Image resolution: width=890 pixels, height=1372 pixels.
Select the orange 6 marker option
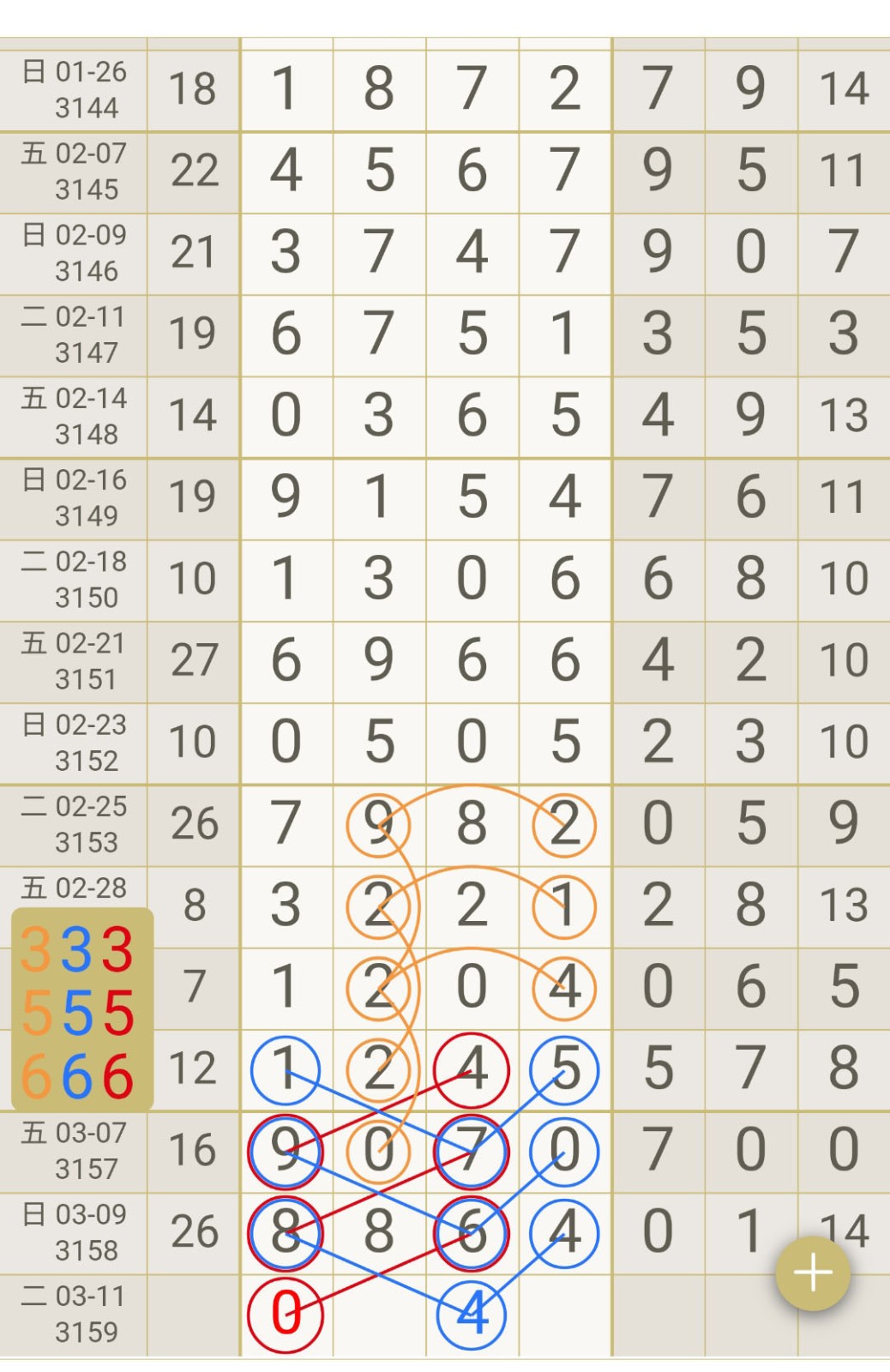(36, 1077)
